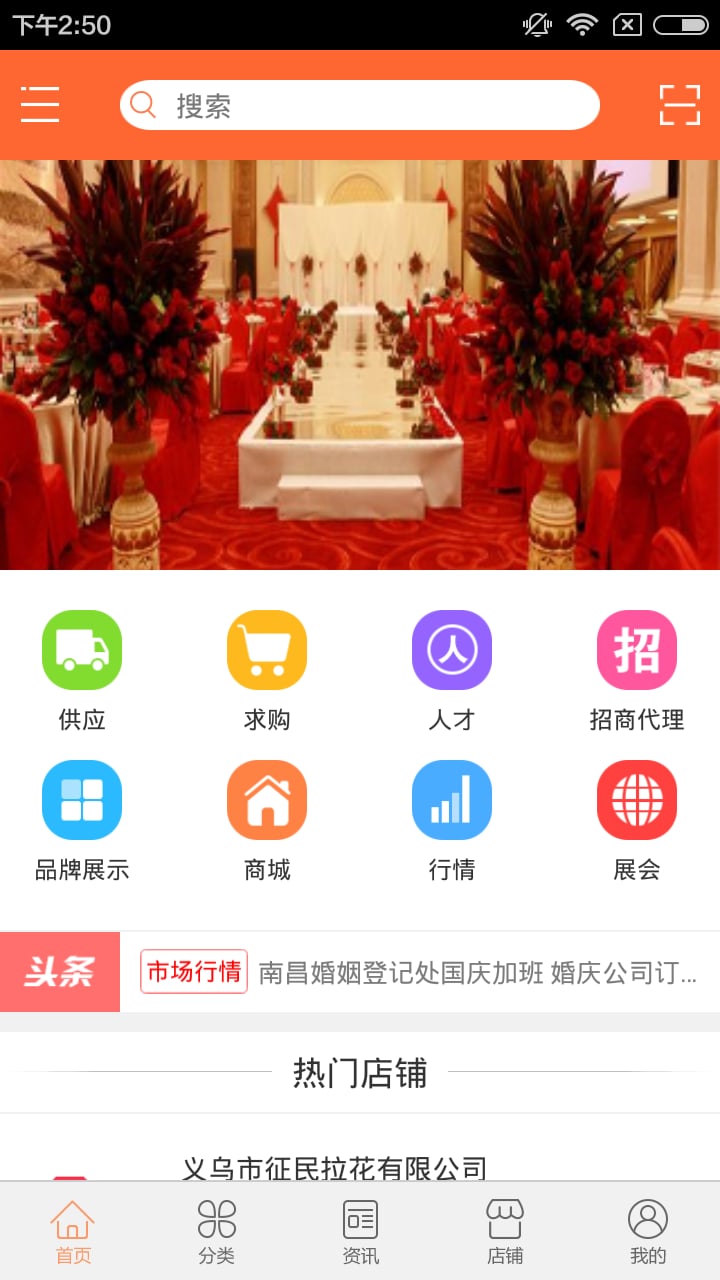Viewport: 720px width, 1280px height.
Task: Switch to the 分类 categories tab
Action: tap(217, 1232)
